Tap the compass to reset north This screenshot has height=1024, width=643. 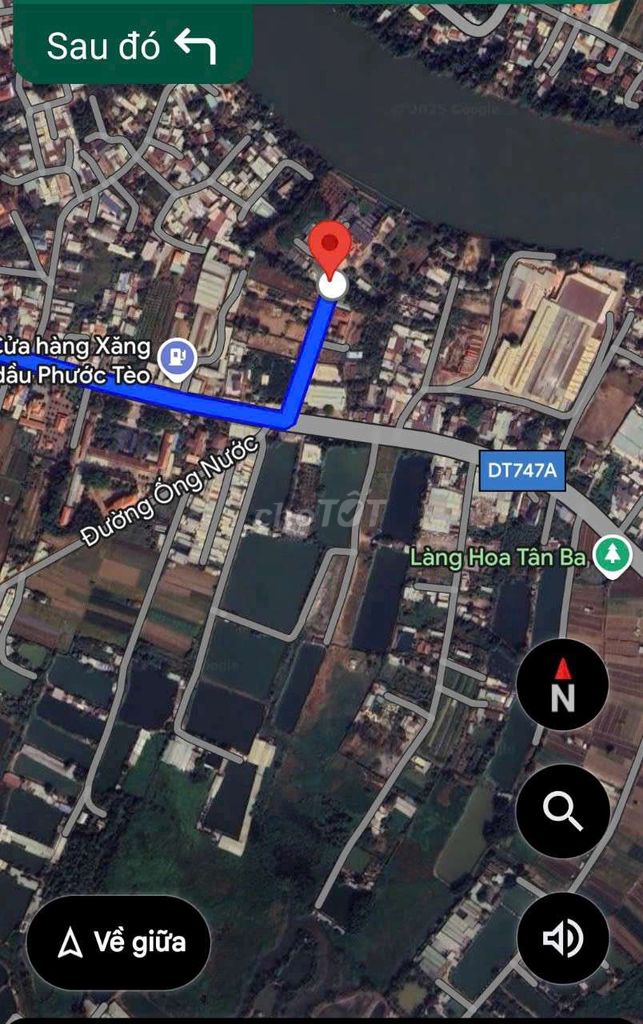(562, 685)
